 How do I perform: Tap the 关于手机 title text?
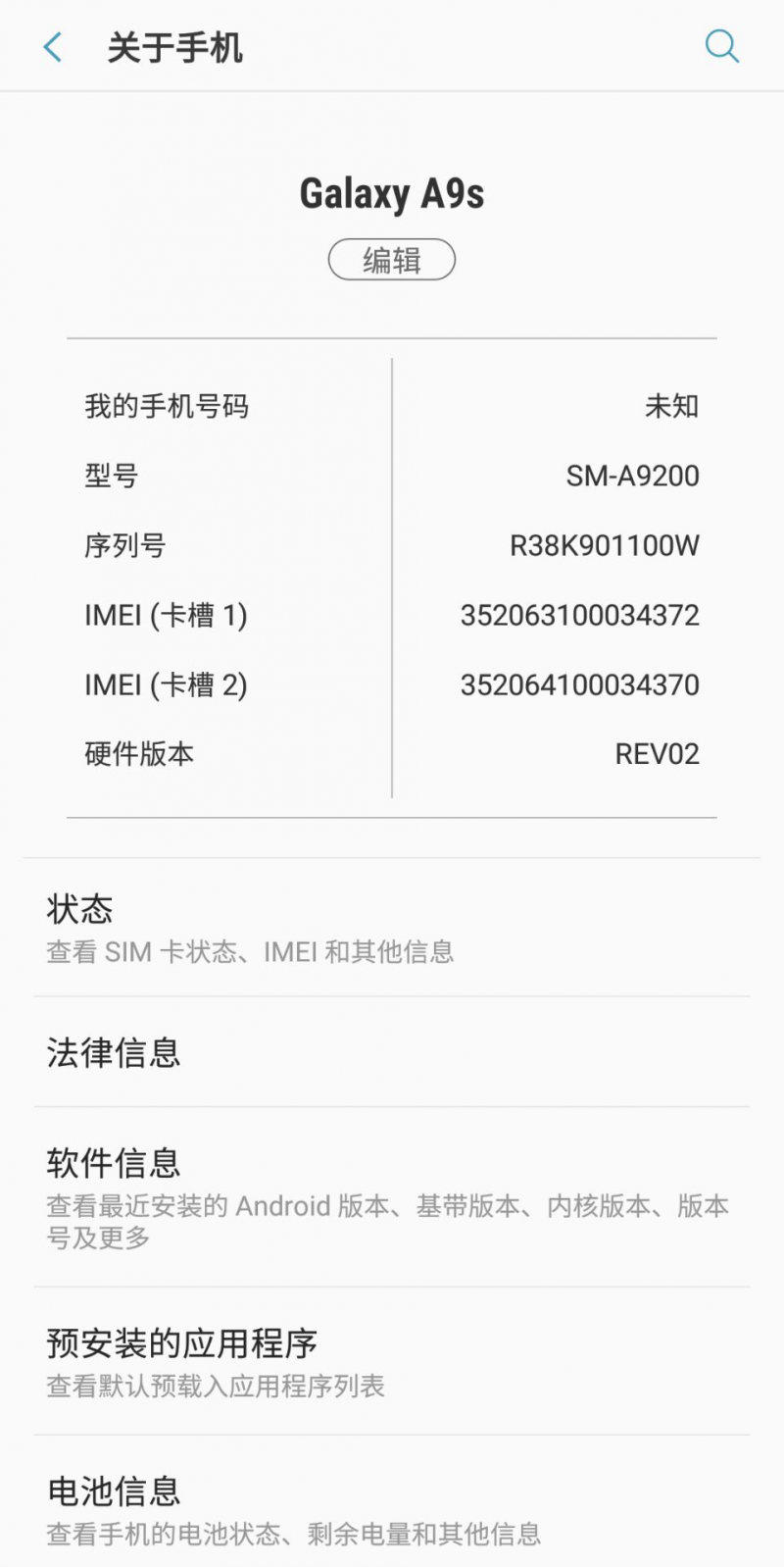[177, 46]
